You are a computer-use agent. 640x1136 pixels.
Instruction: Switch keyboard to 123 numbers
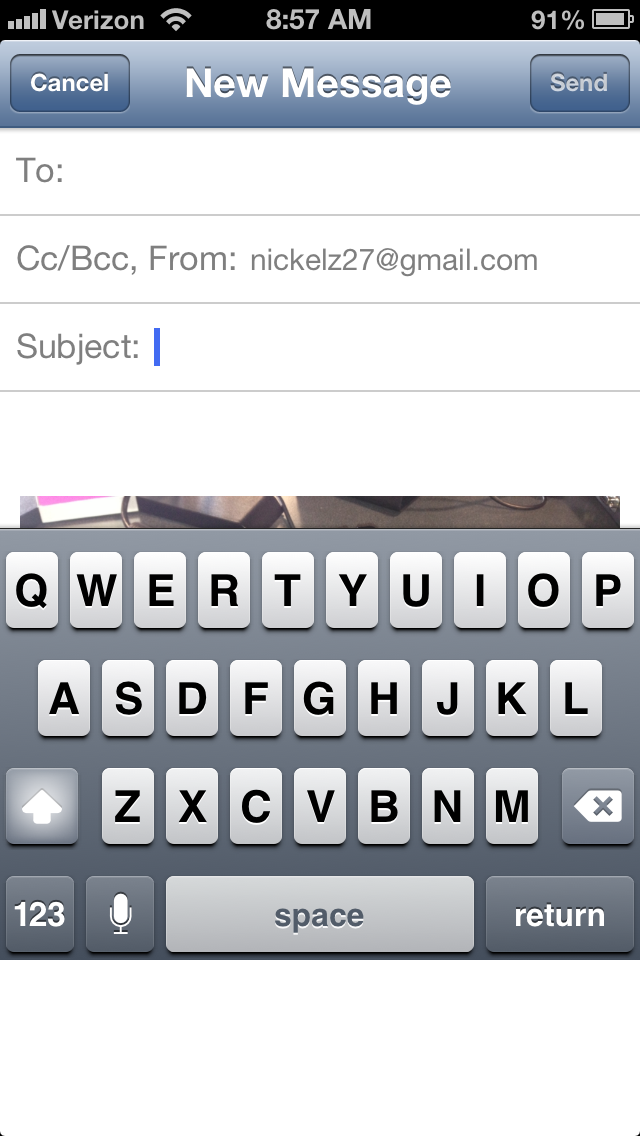click(x=40, y=914)
